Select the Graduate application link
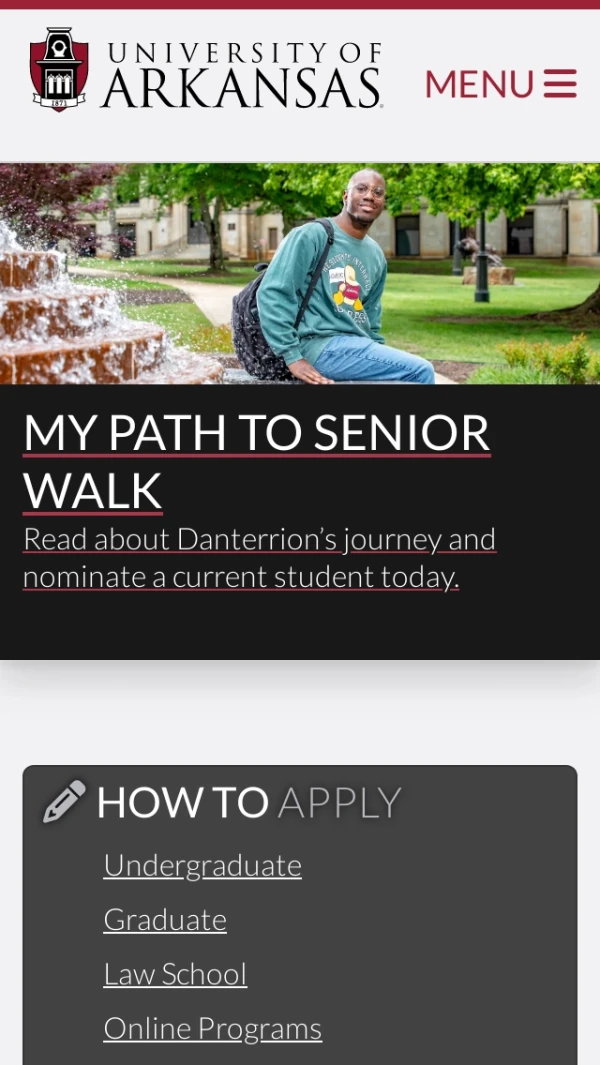Viewport: 600px width, 1065px height. (x=165, y=920)
